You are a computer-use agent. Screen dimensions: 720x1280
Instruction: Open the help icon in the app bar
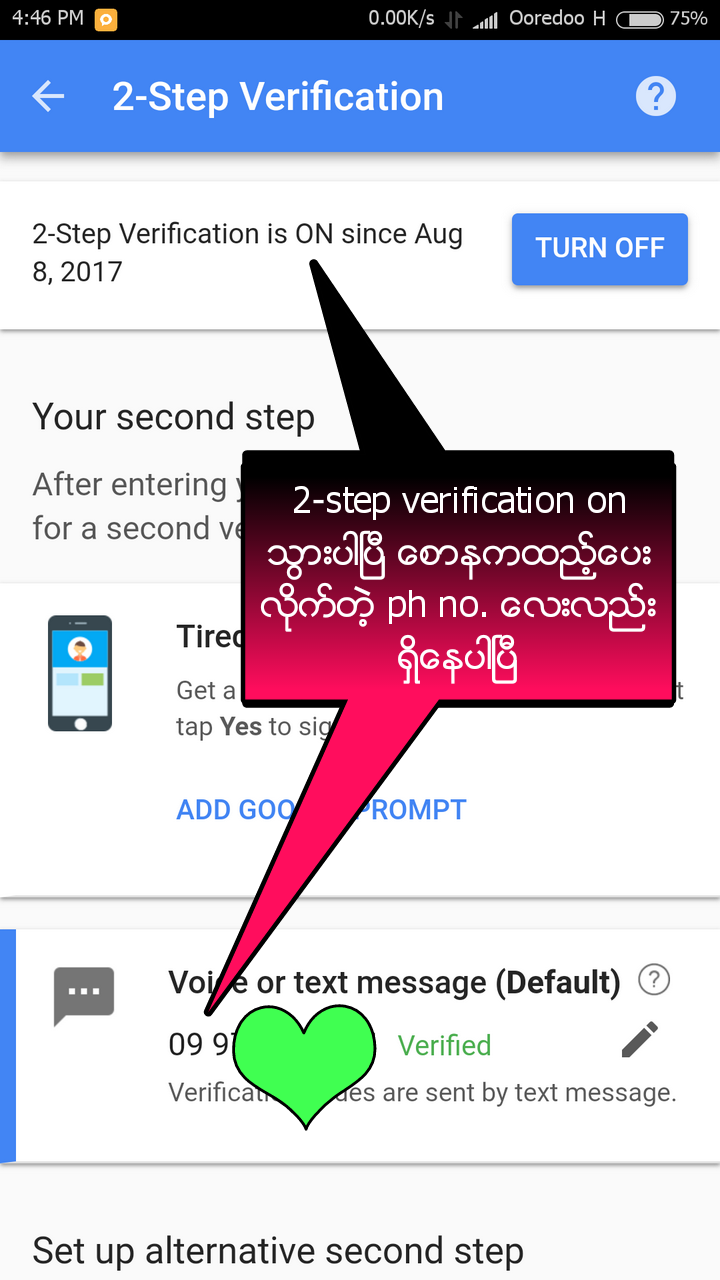tap(656, 97)
